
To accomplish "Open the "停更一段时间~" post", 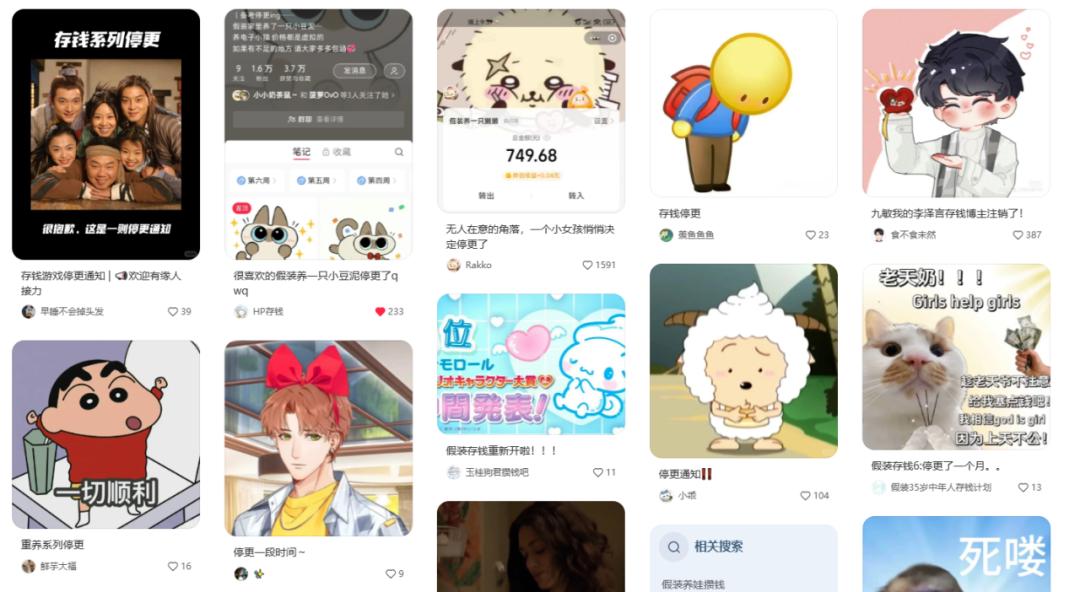I will pos(318,438).
